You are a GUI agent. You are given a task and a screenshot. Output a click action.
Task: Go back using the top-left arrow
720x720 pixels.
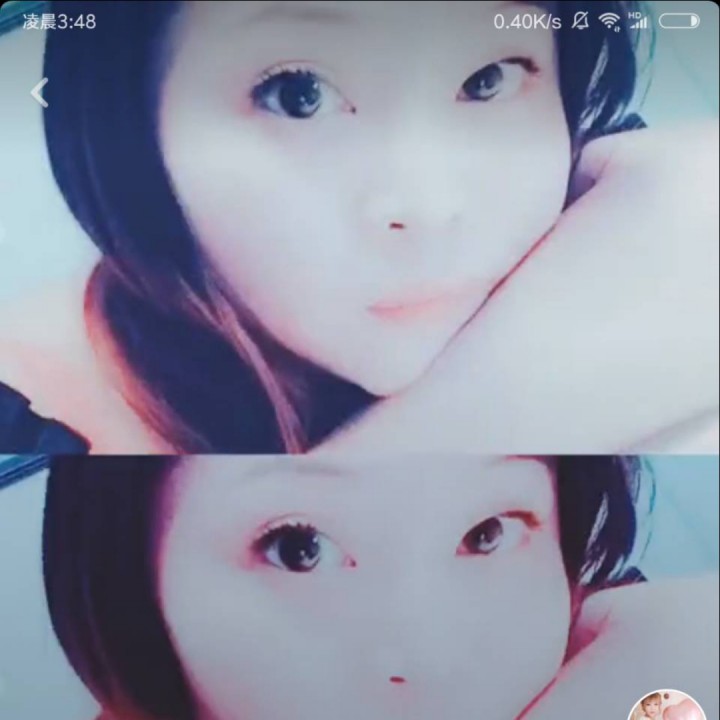[x=39, y=93]
